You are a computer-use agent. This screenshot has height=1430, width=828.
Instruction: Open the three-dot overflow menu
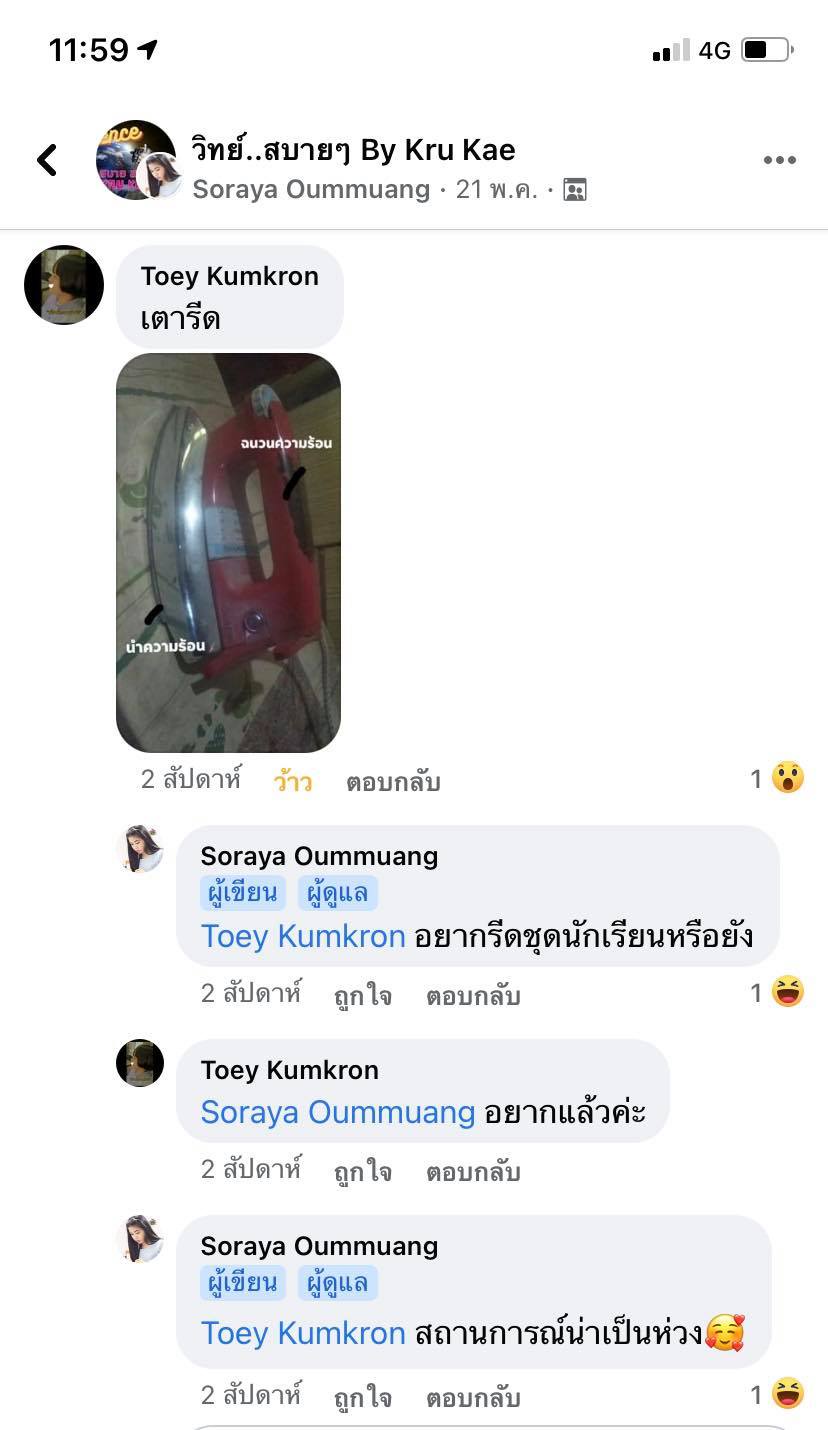click(x=779, y=160)
